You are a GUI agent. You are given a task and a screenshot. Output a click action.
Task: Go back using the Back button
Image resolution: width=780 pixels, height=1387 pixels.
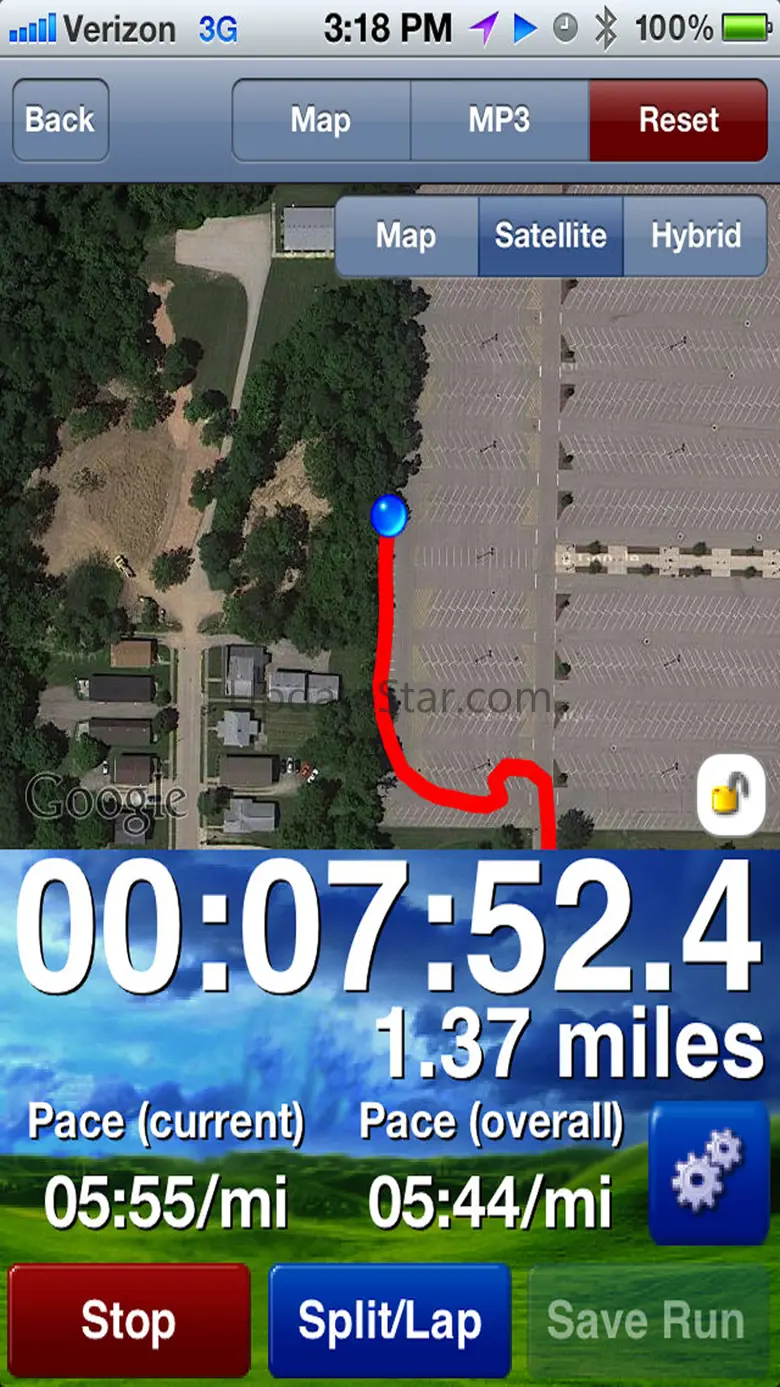pyautogui.click(x=60, y=120)
